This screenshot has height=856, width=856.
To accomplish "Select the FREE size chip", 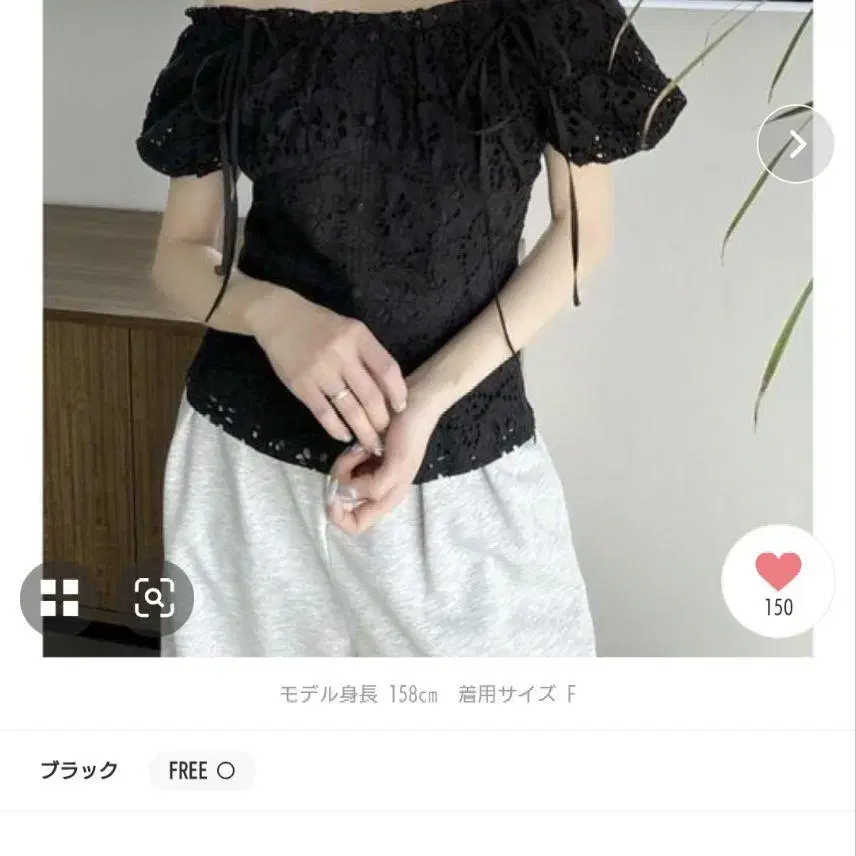I will coord(202,771).
